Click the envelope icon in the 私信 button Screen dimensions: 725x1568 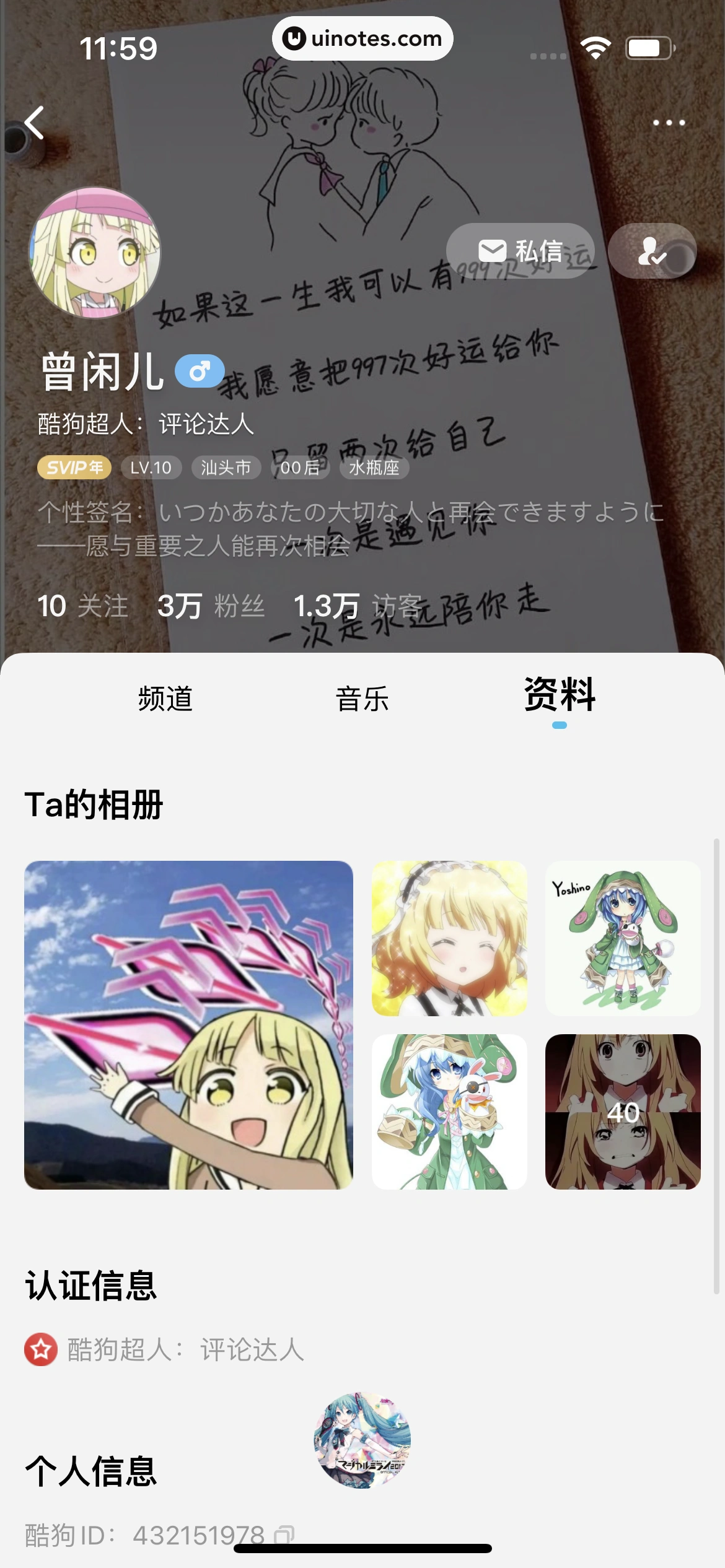[x=491, y=251]
